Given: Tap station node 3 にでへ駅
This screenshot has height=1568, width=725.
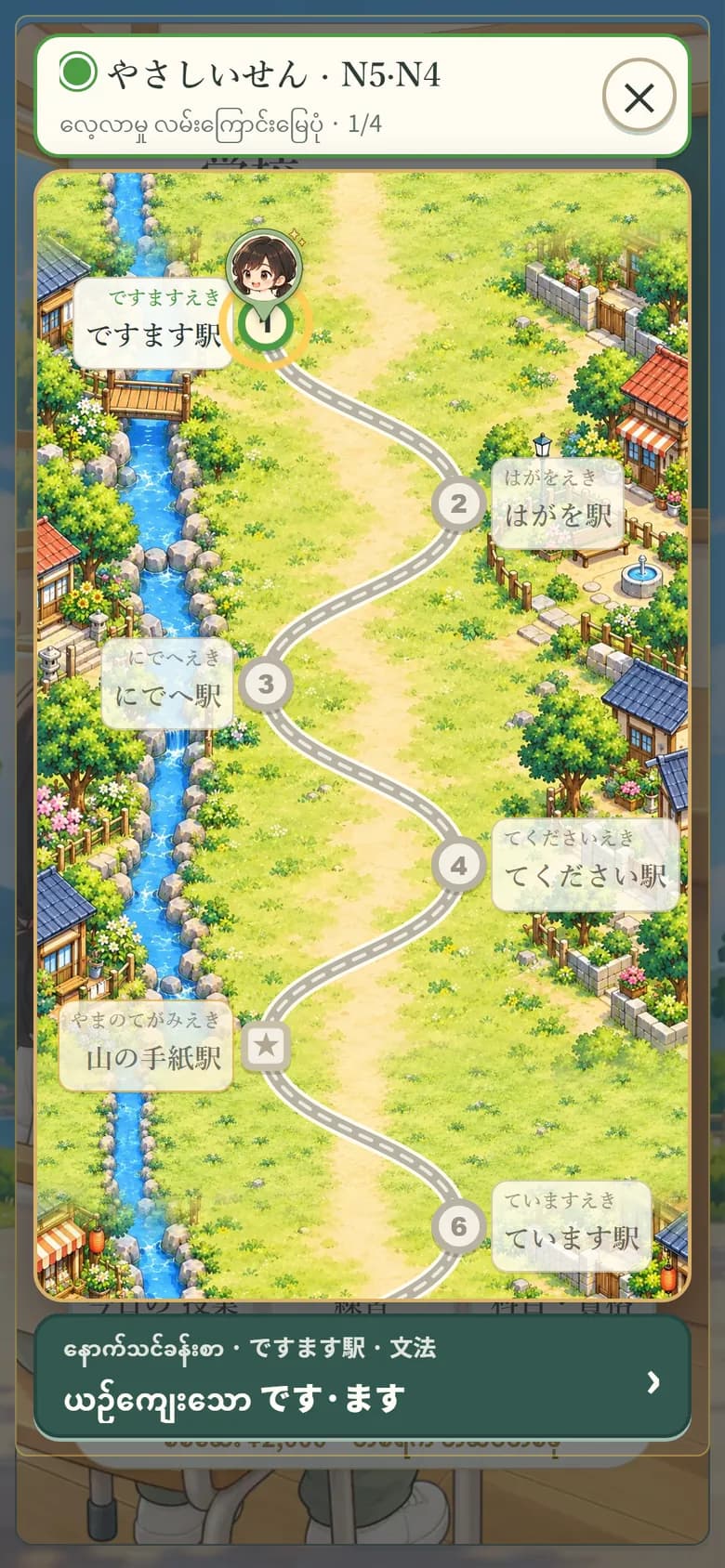Looking at the screenshot, I should point(266,685).
